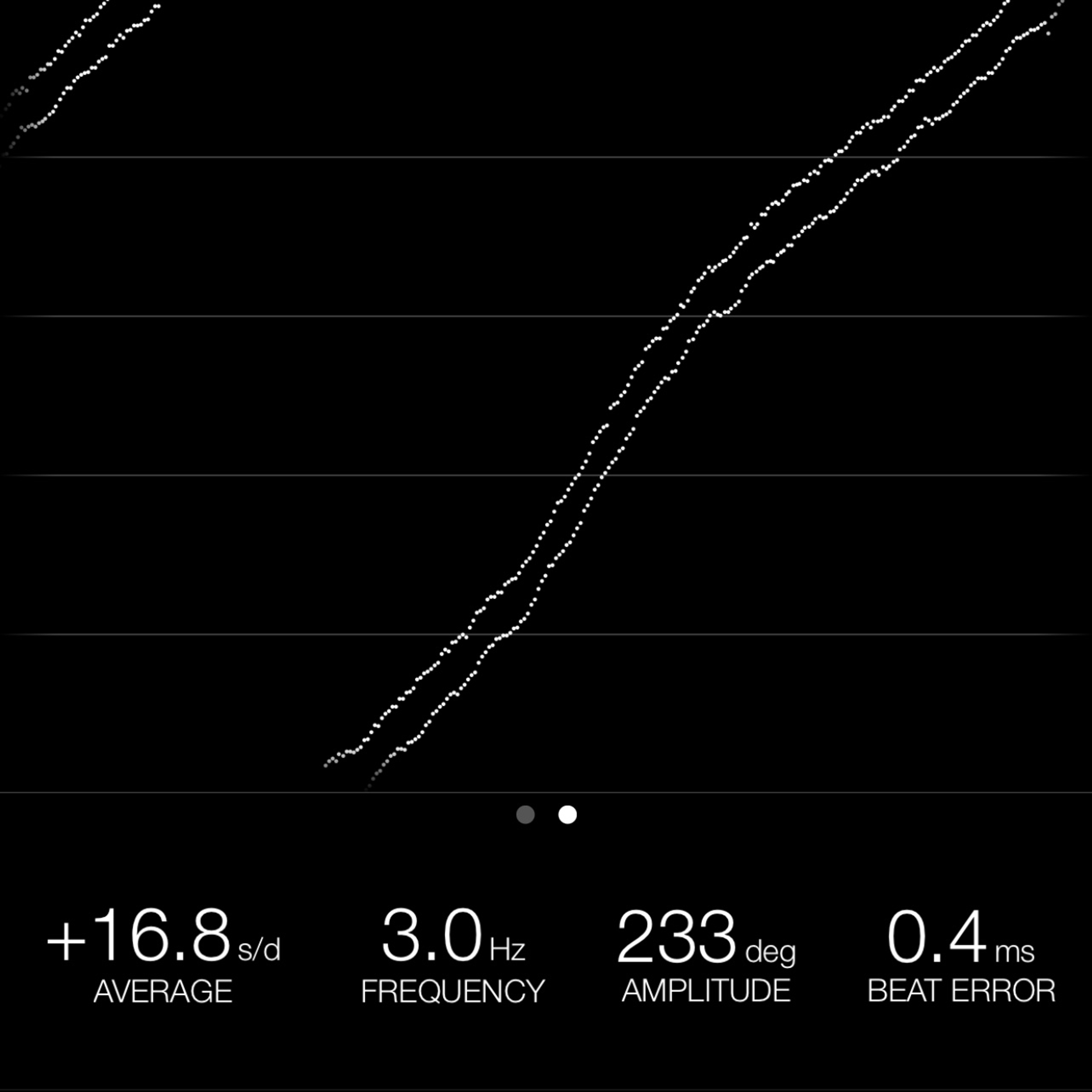This screenshot has height=1092, width=1092.
Task: Select the highlighted second page dot
Action: (x=568, y=814)
